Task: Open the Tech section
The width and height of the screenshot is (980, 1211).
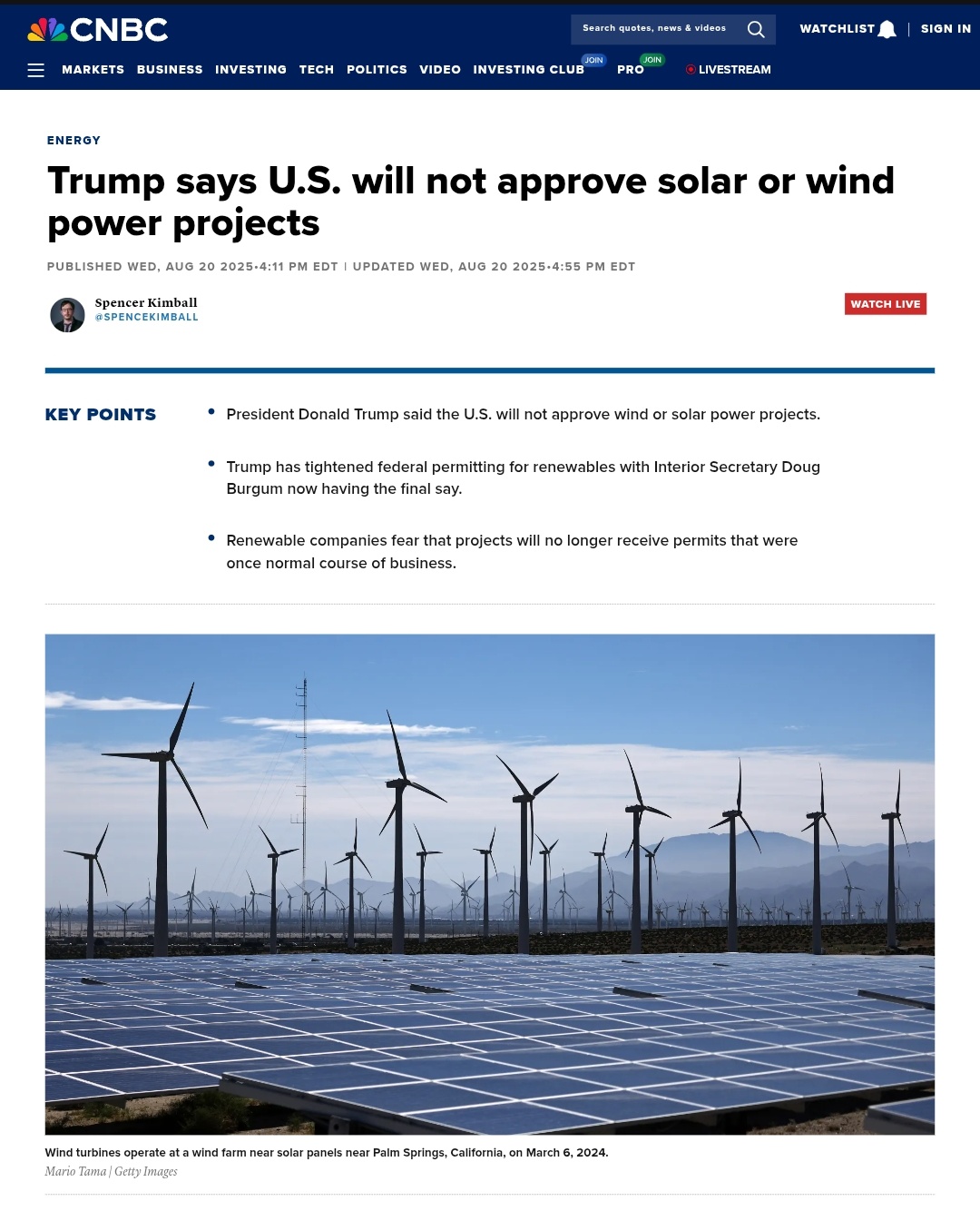Action: tap(317, 70)
